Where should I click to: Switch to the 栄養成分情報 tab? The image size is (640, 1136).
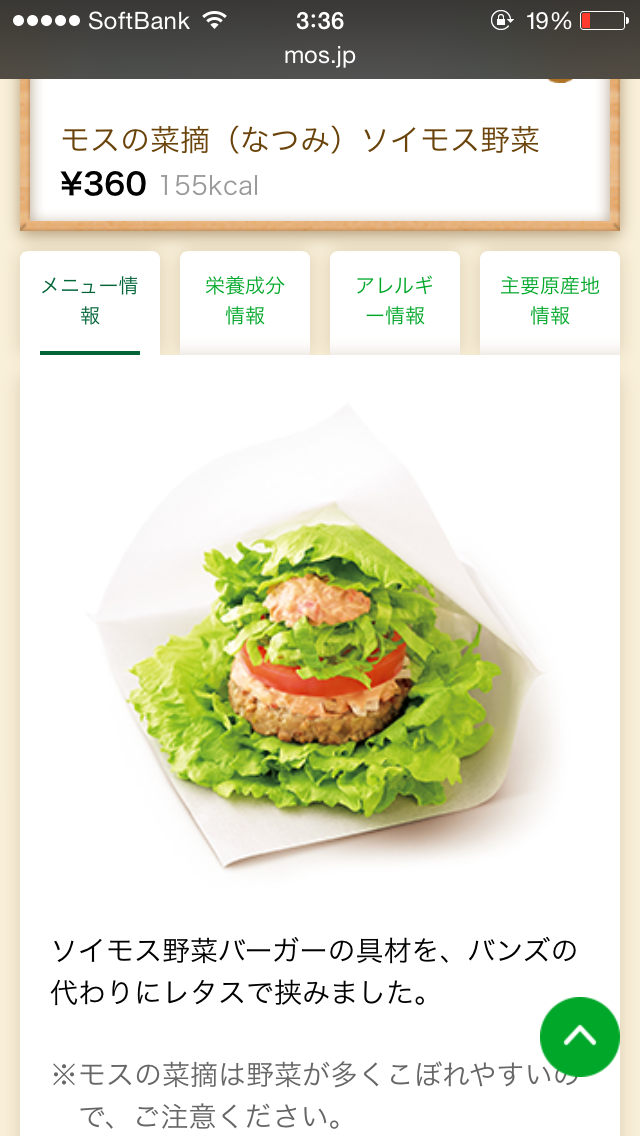[x=245, y=301]
